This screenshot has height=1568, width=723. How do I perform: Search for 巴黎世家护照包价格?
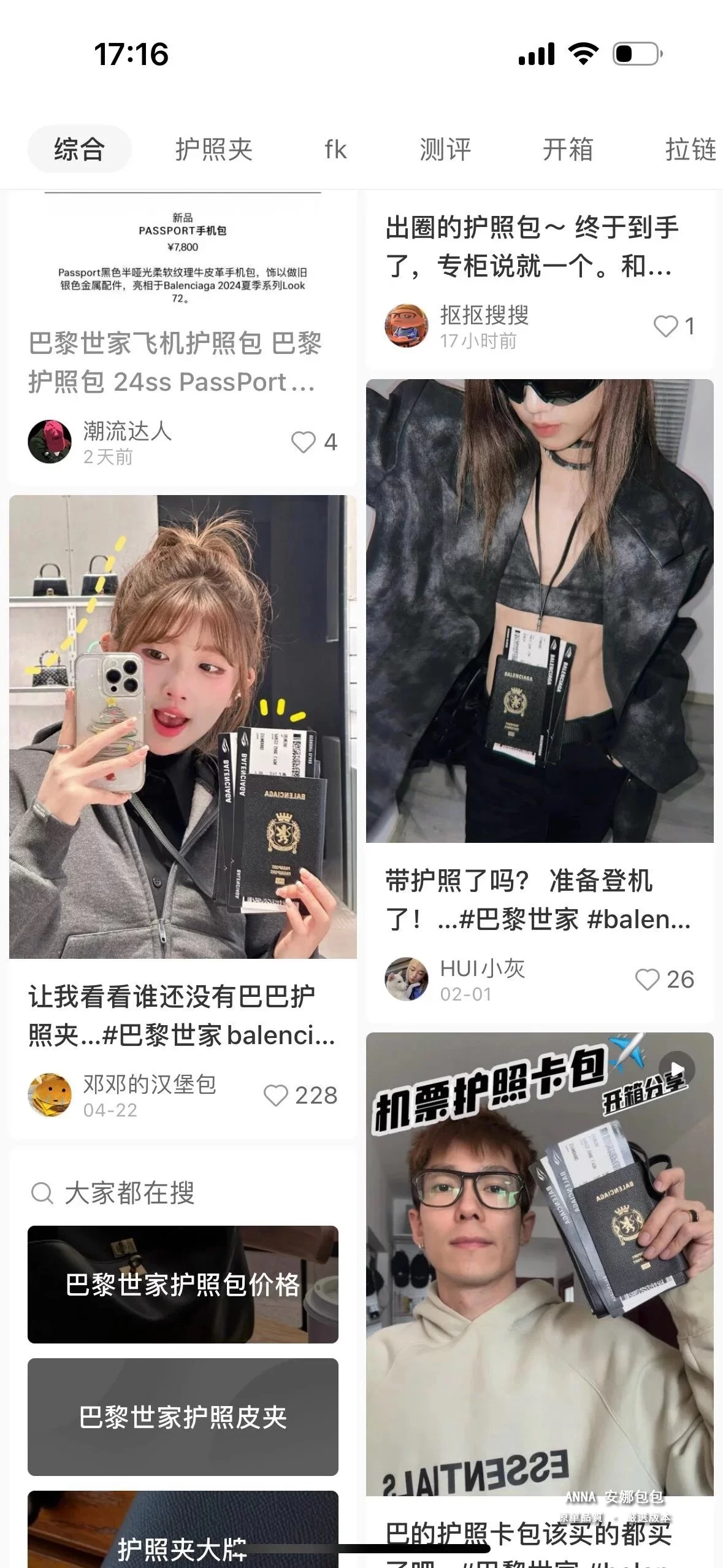[183, 1285]
